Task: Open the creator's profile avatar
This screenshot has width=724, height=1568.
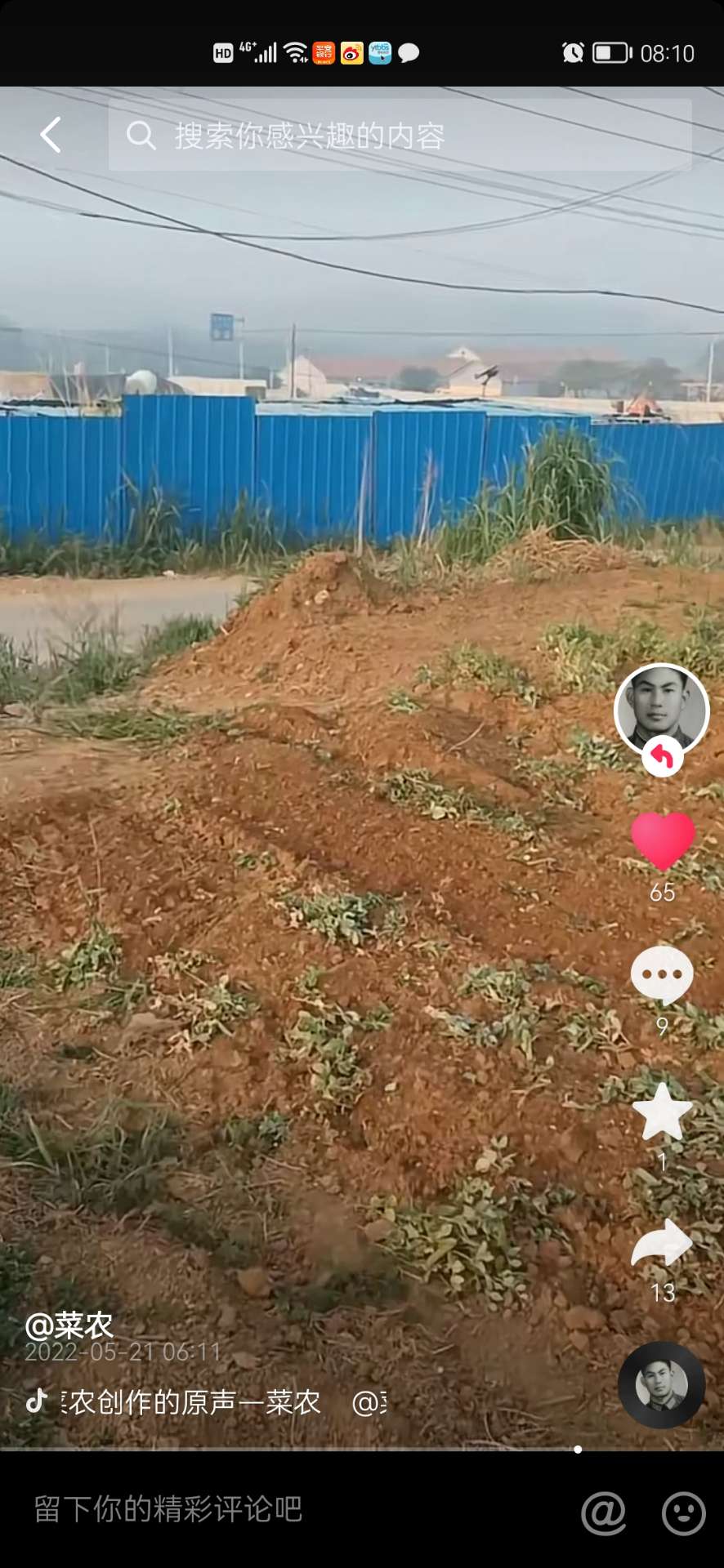Action: 661,710
